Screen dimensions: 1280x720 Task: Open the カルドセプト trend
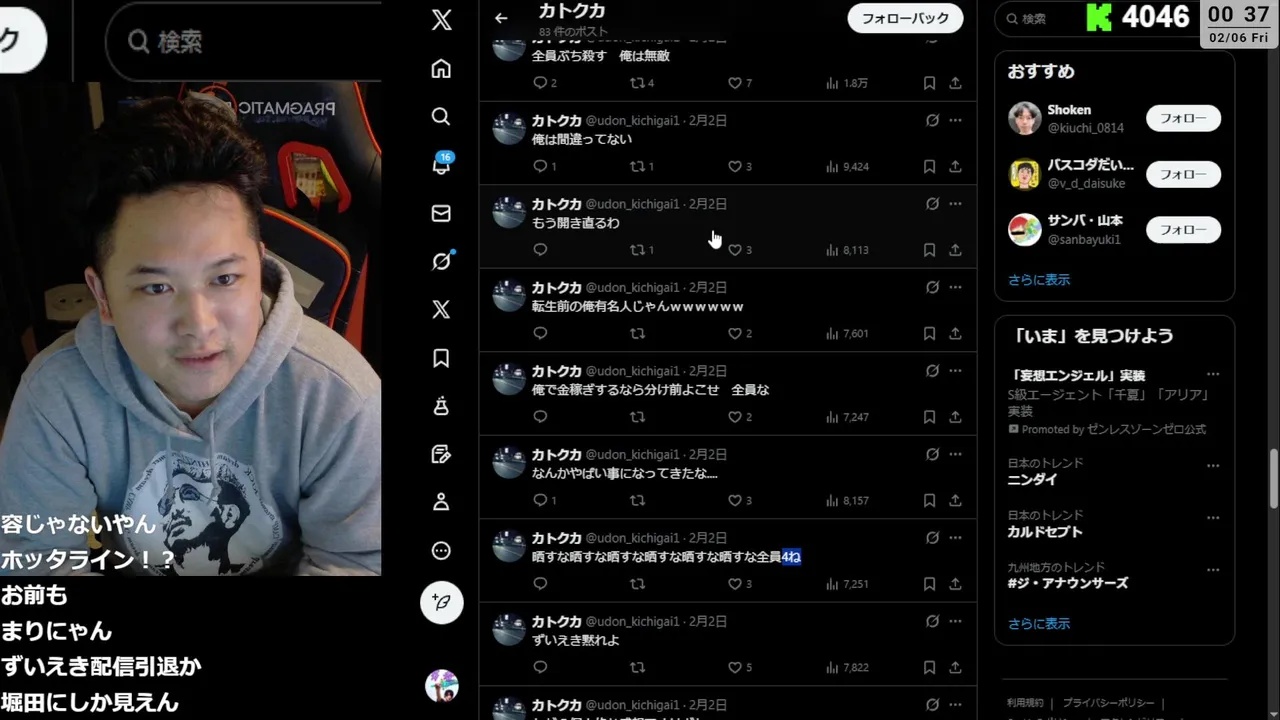(x=1045, y=532)
